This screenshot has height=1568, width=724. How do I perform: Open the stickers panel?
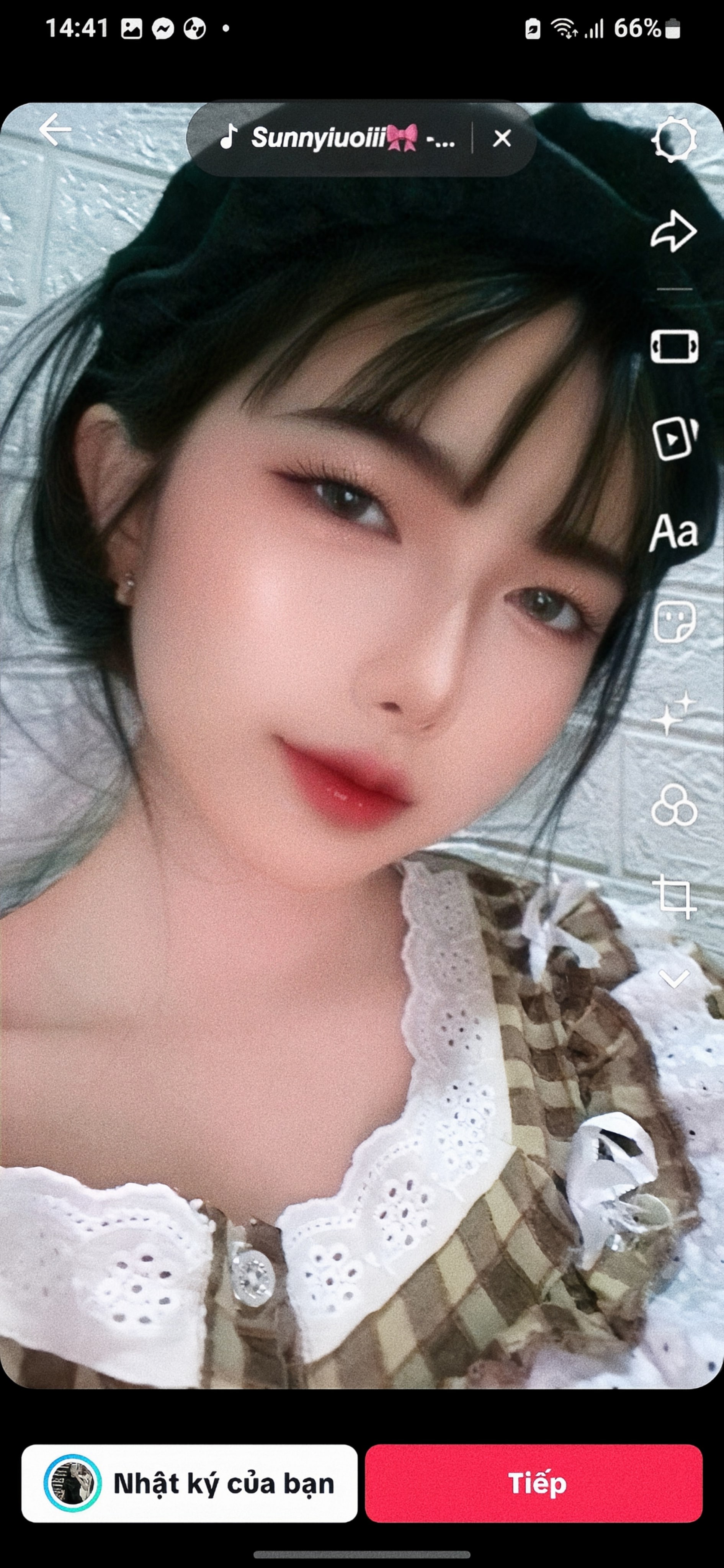pos(674,622)
